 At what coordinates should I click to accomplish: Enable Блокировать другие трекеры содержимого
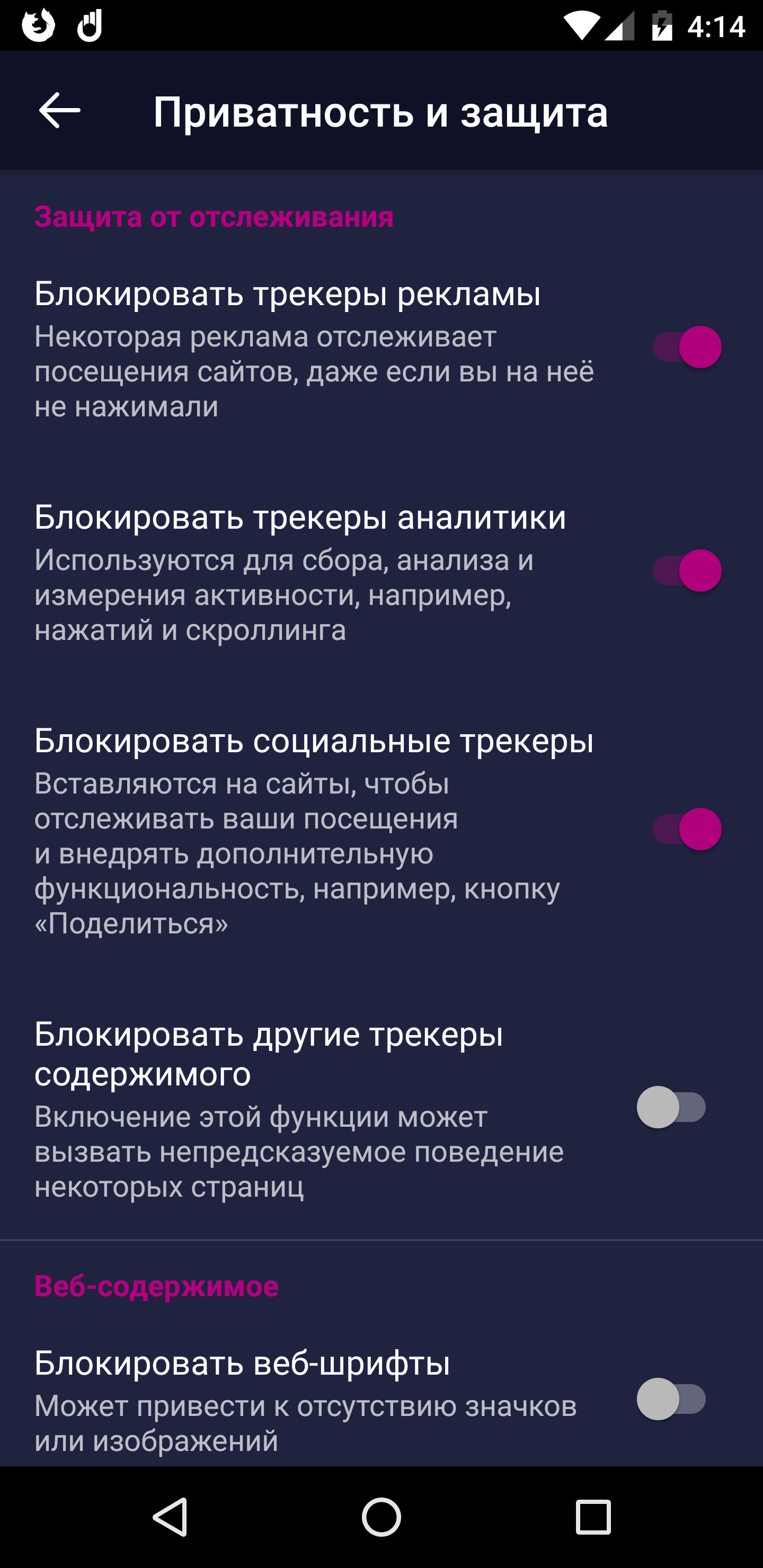[x=671, y=1107]
